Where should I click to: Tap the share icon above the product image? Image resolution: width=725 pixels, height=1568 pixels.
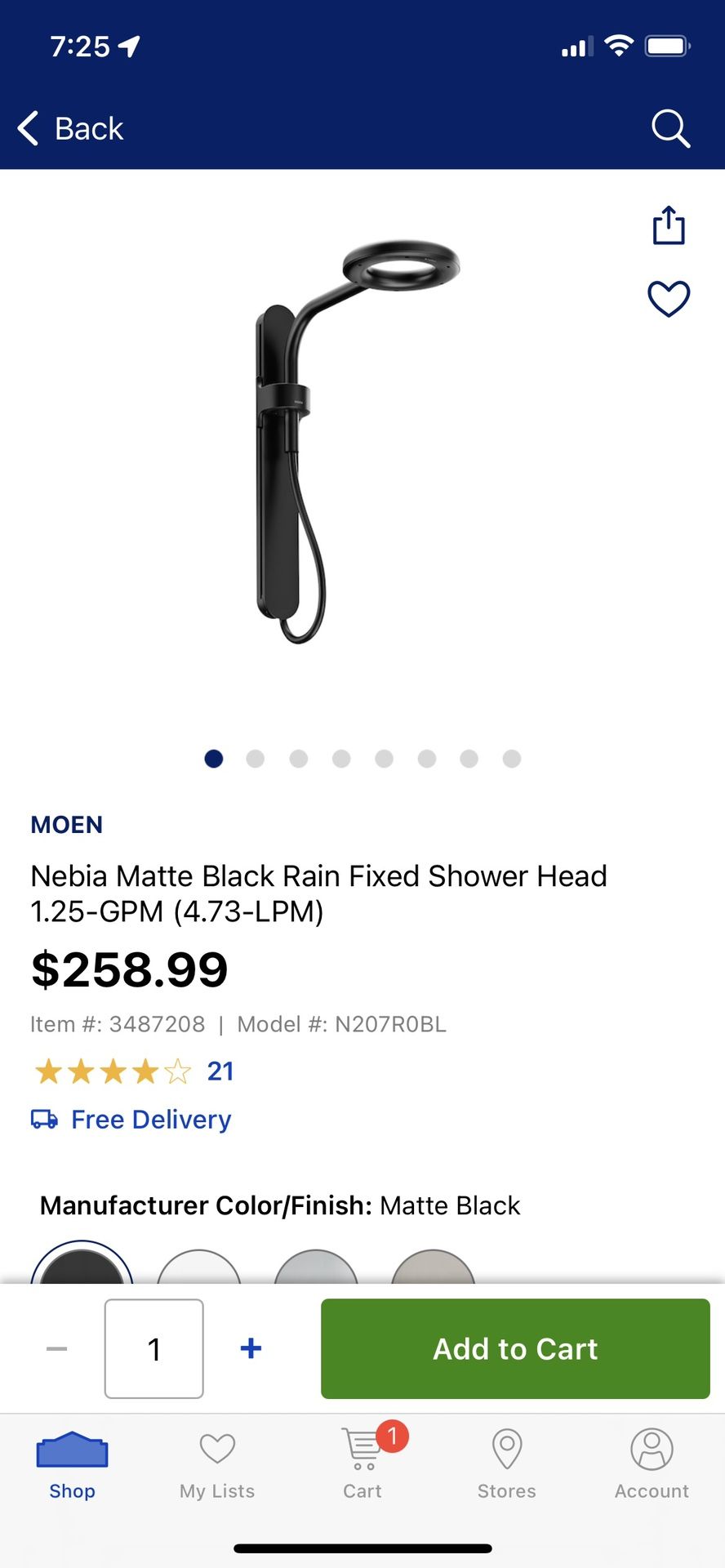[669, 226]
